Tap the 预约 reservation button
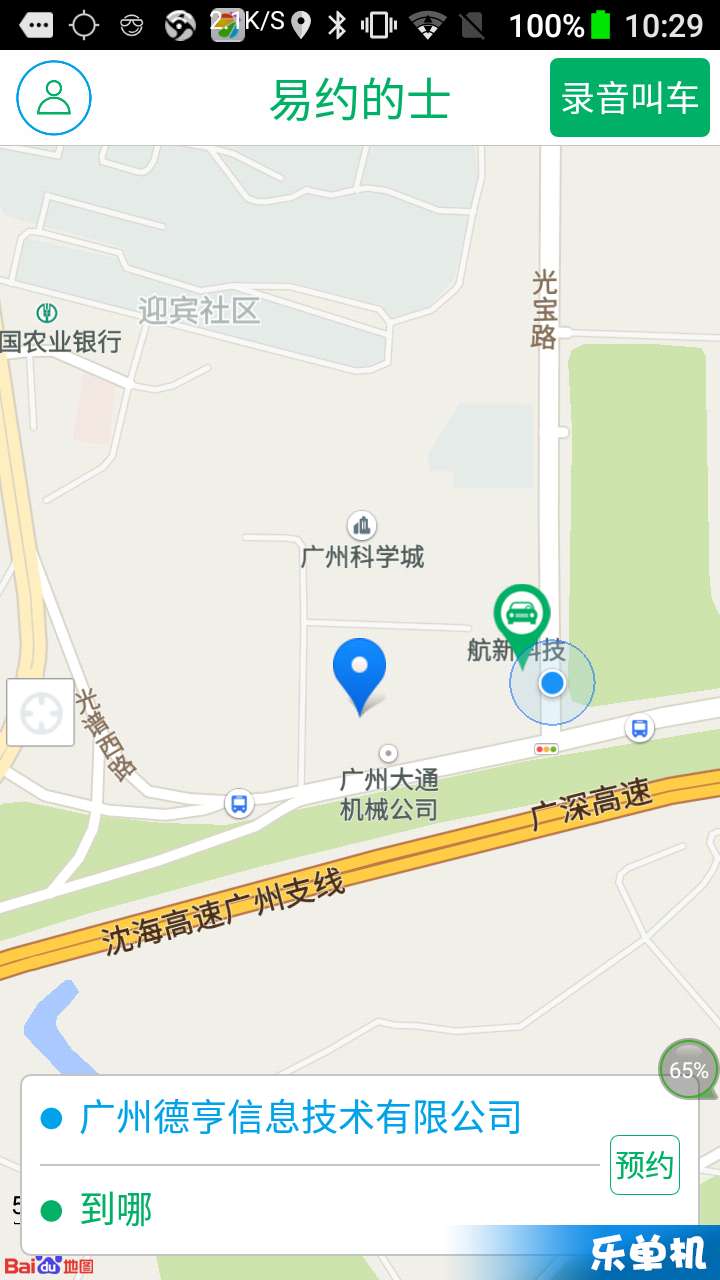Screen dimensions: 720x1280 click(x=644, y=1165)
